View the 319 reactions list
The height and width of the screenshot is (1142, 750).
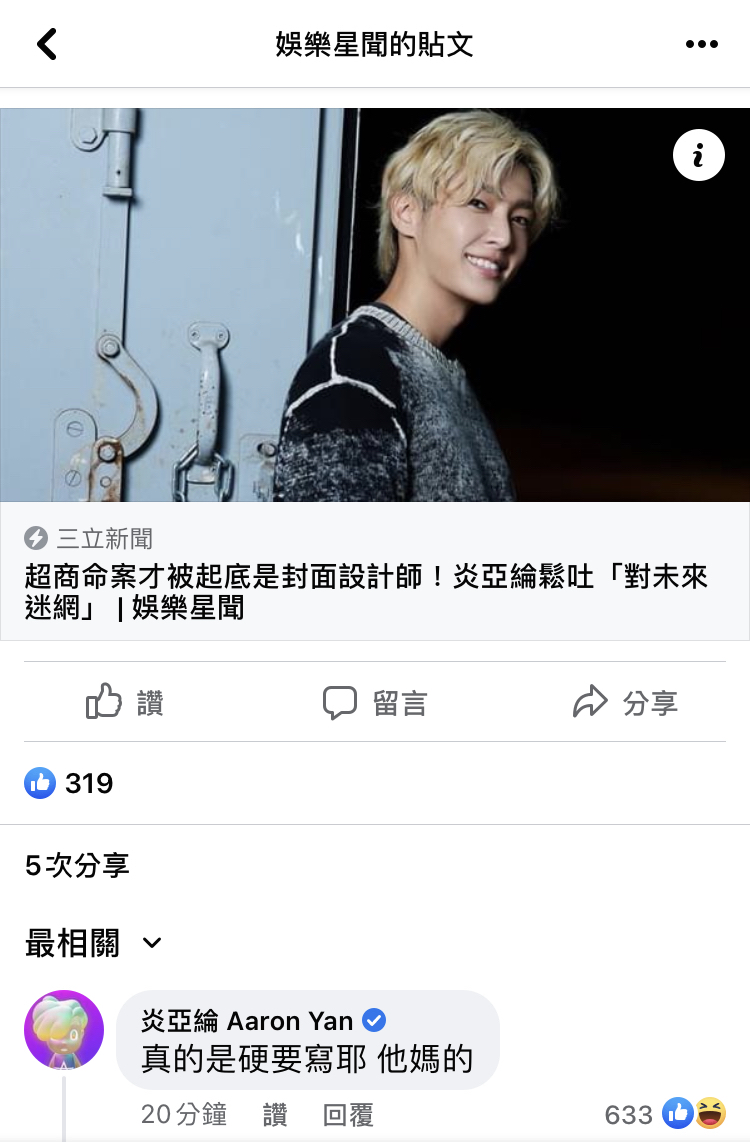(x=70, y=783)
